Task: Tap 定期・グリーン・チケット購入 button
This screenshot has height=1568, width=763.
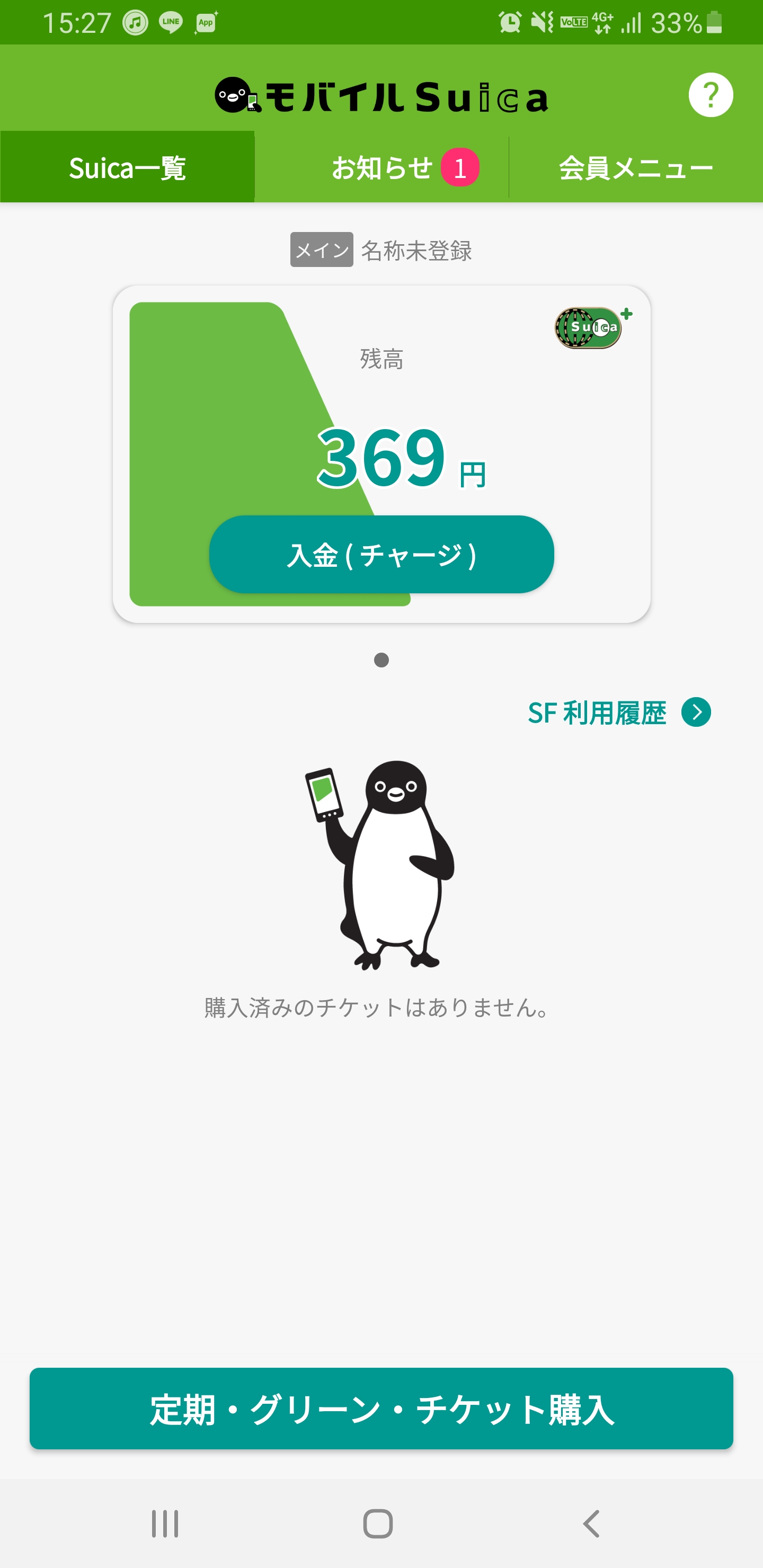Action: [x=381, y=1409]
